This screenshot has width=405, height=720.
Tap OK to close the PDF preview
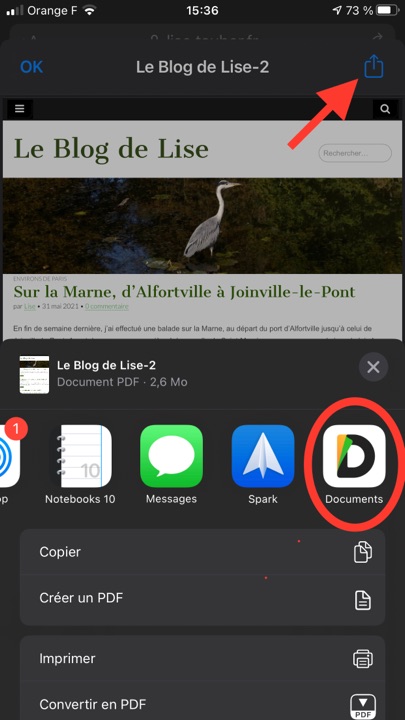coord(32,68)
